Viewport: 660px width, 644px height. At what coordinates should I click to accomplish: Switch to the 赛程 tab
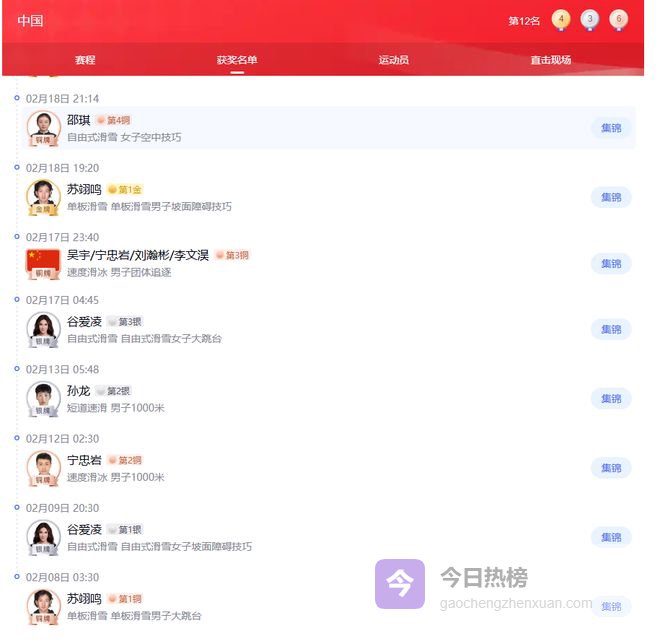[85, 60]
